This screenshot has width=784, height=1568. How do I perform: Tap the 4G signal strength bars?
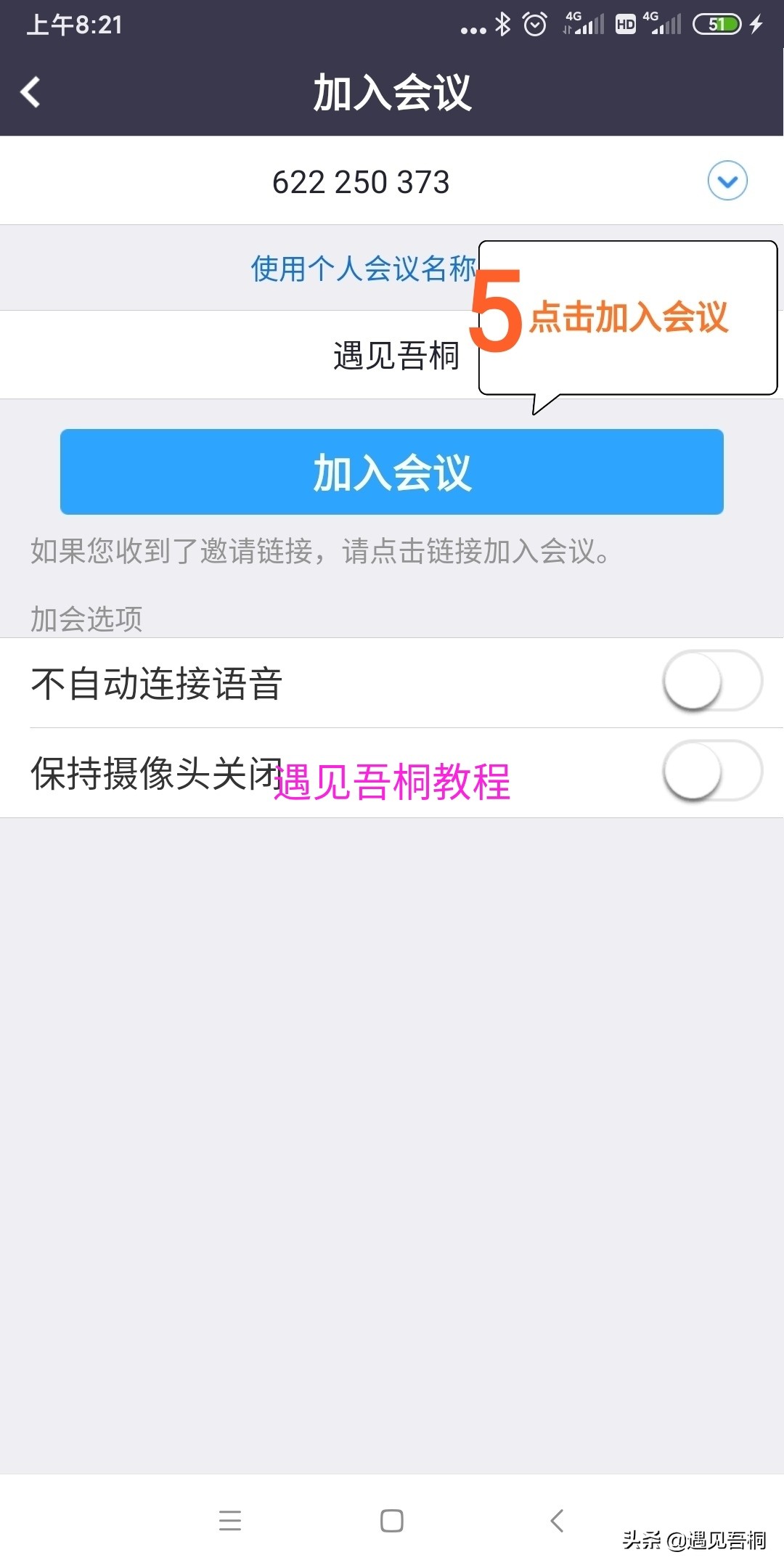[584, 24]
